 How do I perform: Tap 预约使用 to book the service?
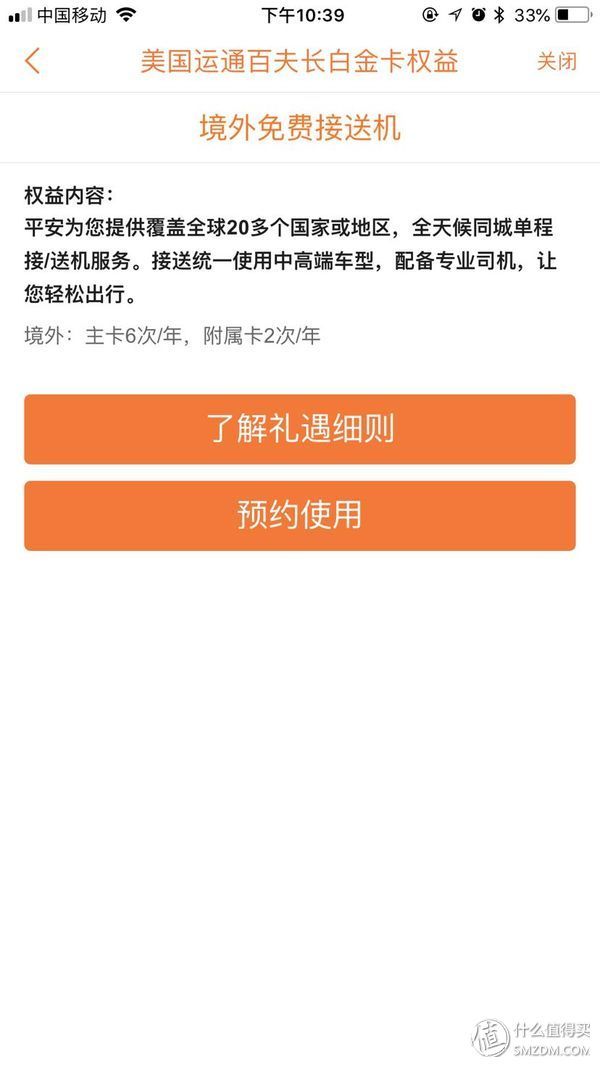[300, 515]
